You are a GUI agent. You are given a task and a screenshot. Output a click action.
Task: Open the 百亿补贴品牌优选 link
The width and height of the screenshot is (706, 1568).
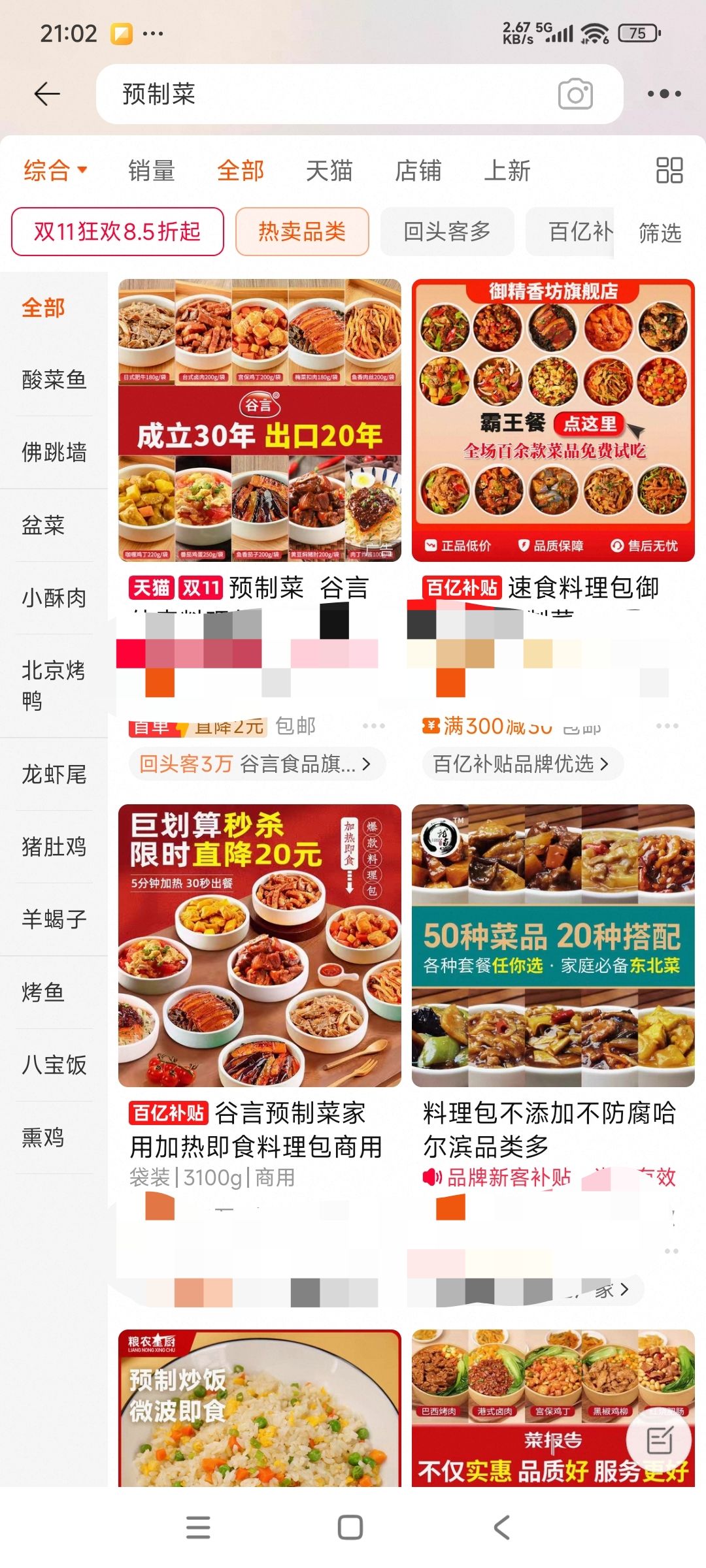pos(521,764)
